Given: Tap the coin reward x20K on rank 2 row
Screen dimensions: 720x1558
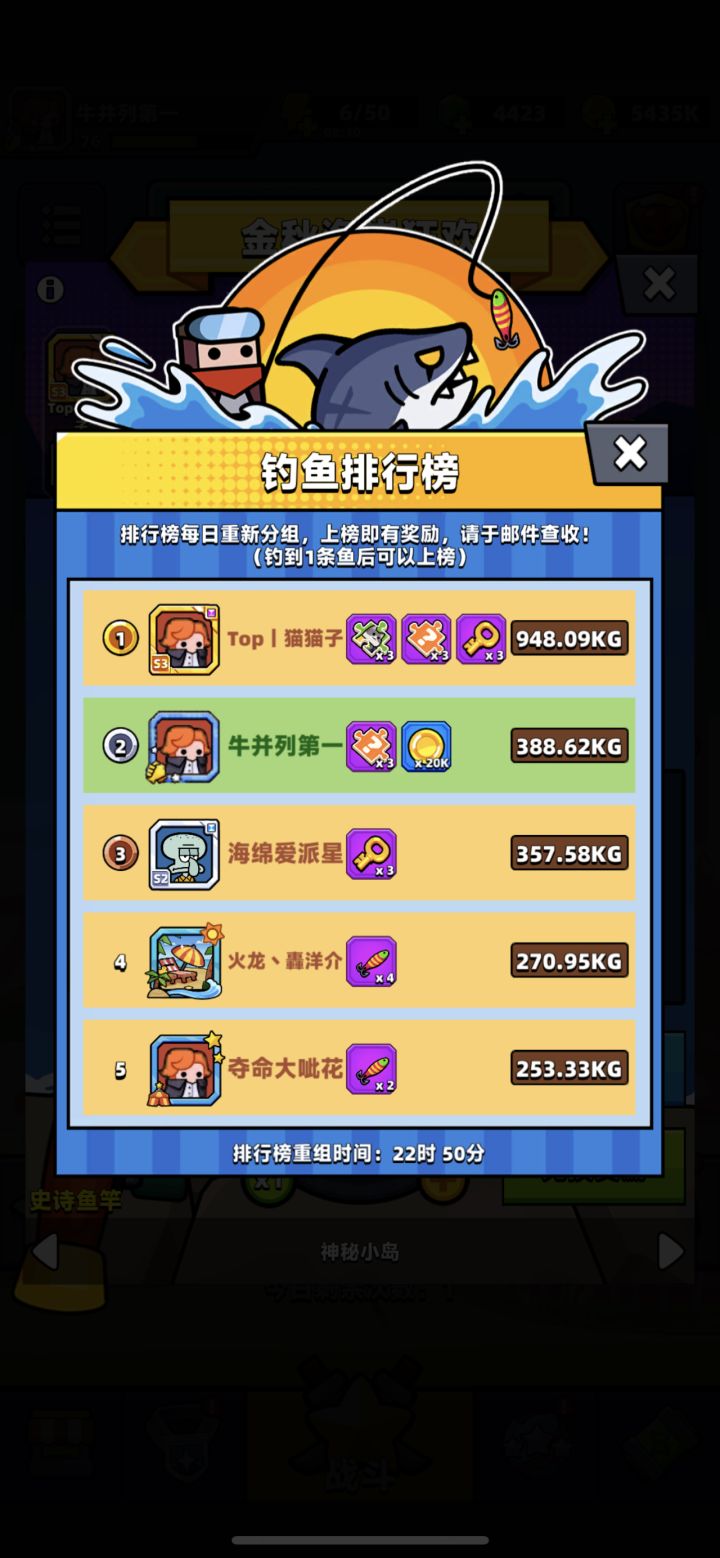Looking at the screenshot, I should coord(427,747).
